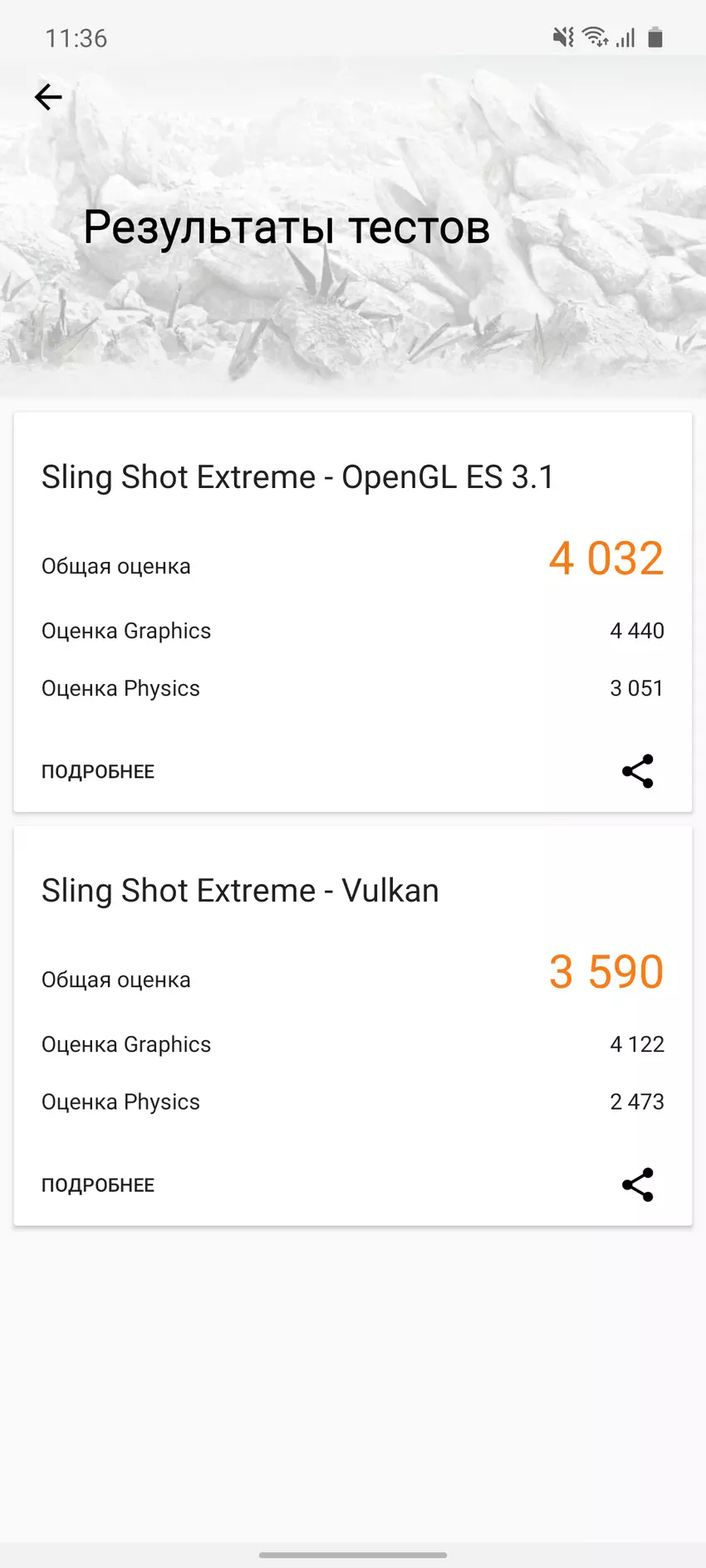
Task: Open ПОДРОБНЕЕ for the OpenGL ES 3.1 result
Action: pos(98,771)
